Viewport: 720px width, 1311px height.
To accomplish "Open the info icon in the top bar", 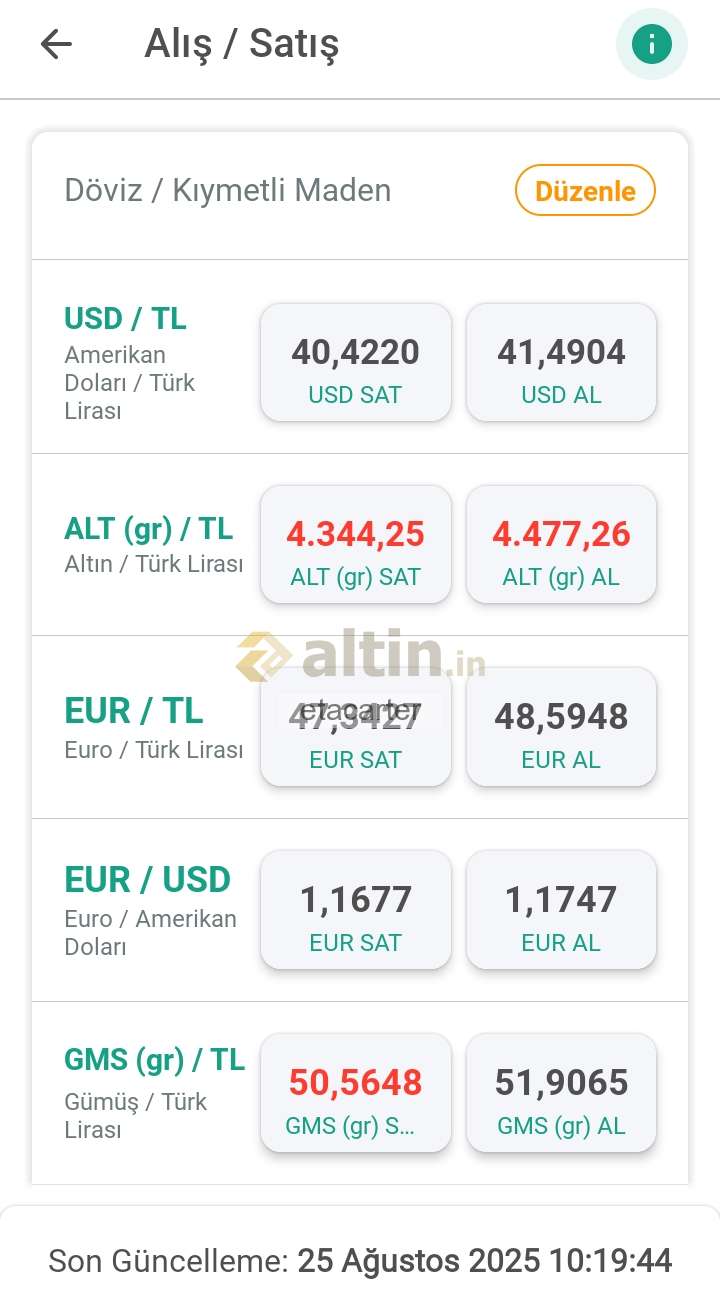I will point(652,44).
